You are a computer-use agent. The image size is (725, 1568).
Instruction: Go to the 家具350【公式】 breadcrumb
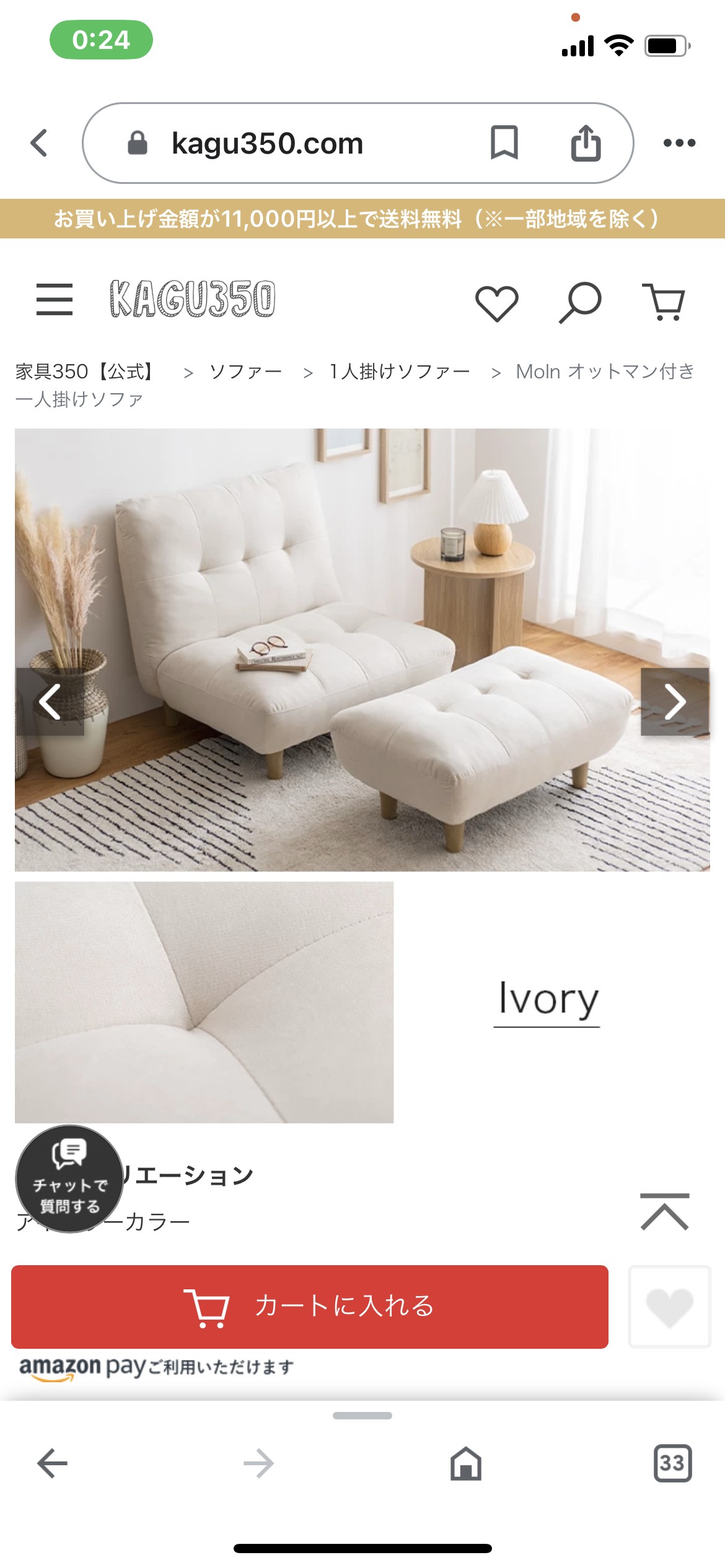tap(85, 372)
